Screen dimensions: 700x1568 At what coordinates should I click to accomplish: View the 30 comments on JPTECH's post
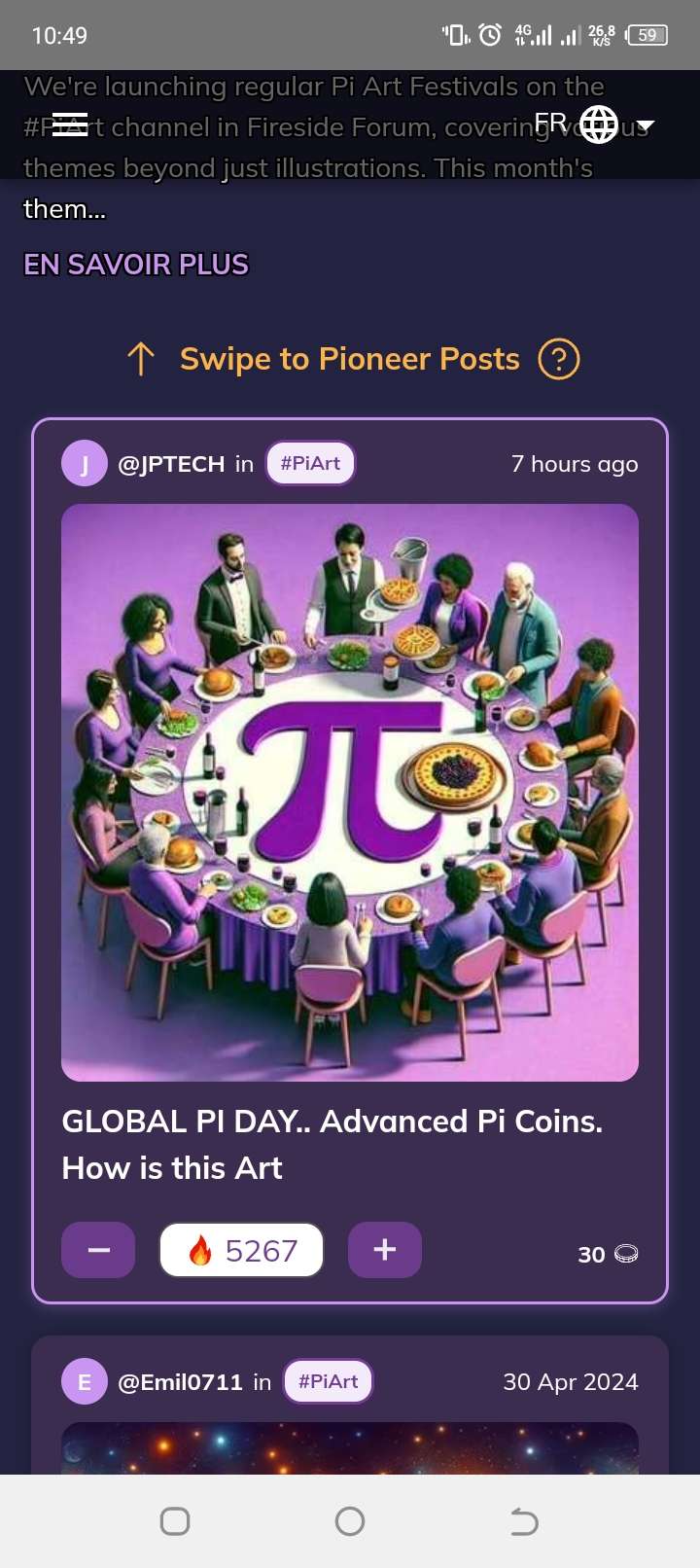point(608,1255)
